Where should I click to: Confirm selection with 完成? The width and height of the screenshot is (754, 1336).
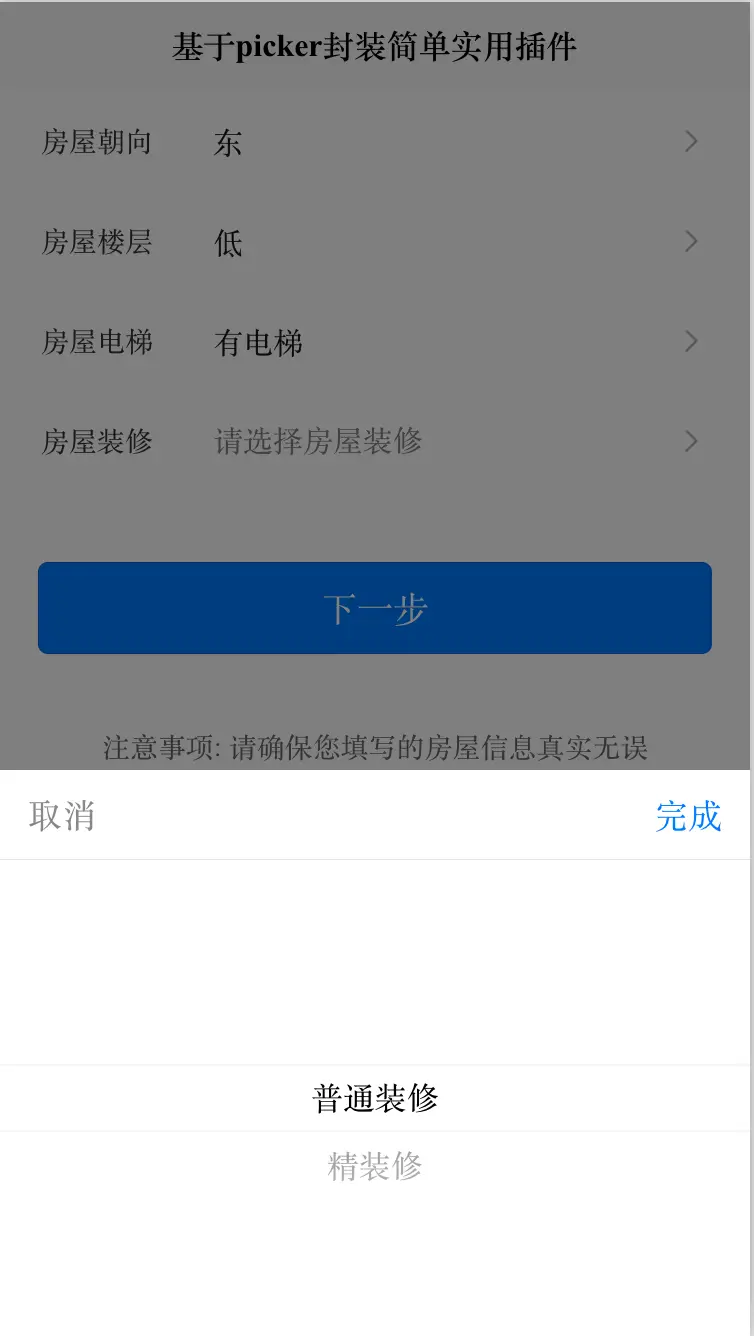tap(688, 816)
